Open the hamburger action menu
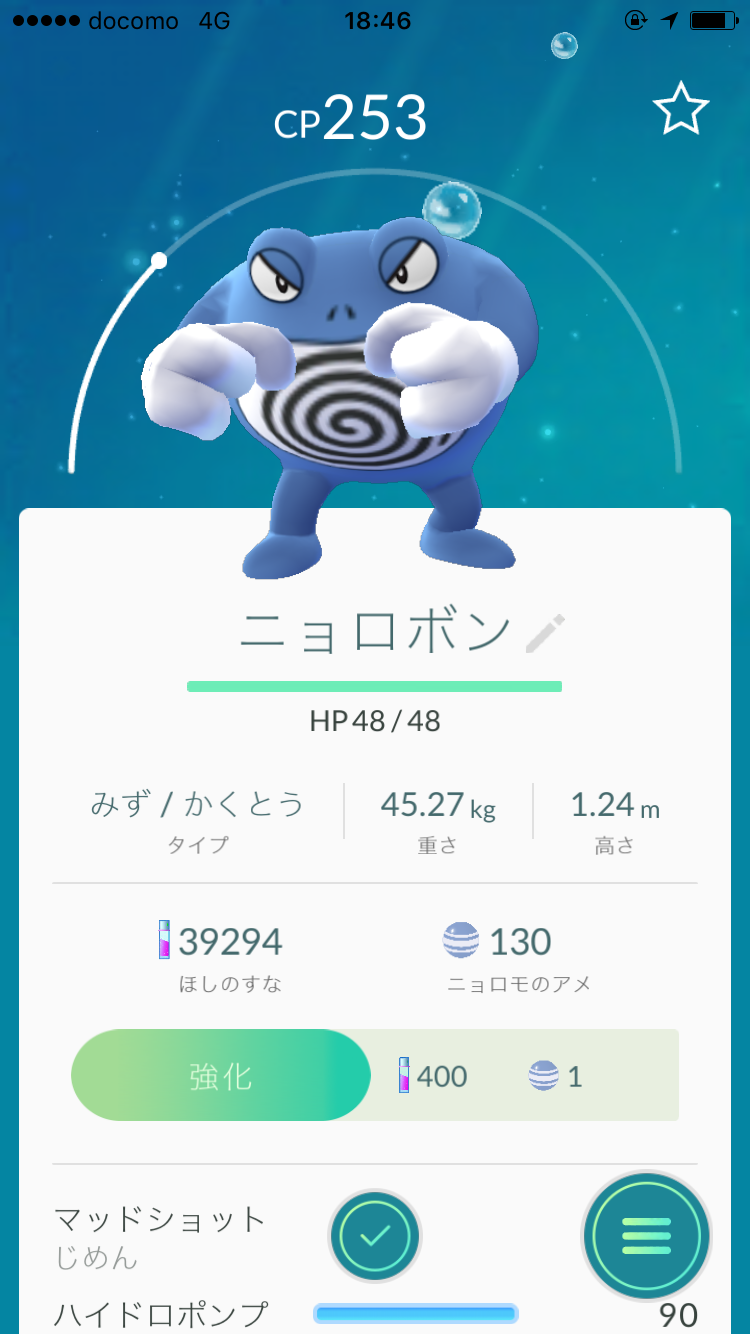 (645, 1236)
